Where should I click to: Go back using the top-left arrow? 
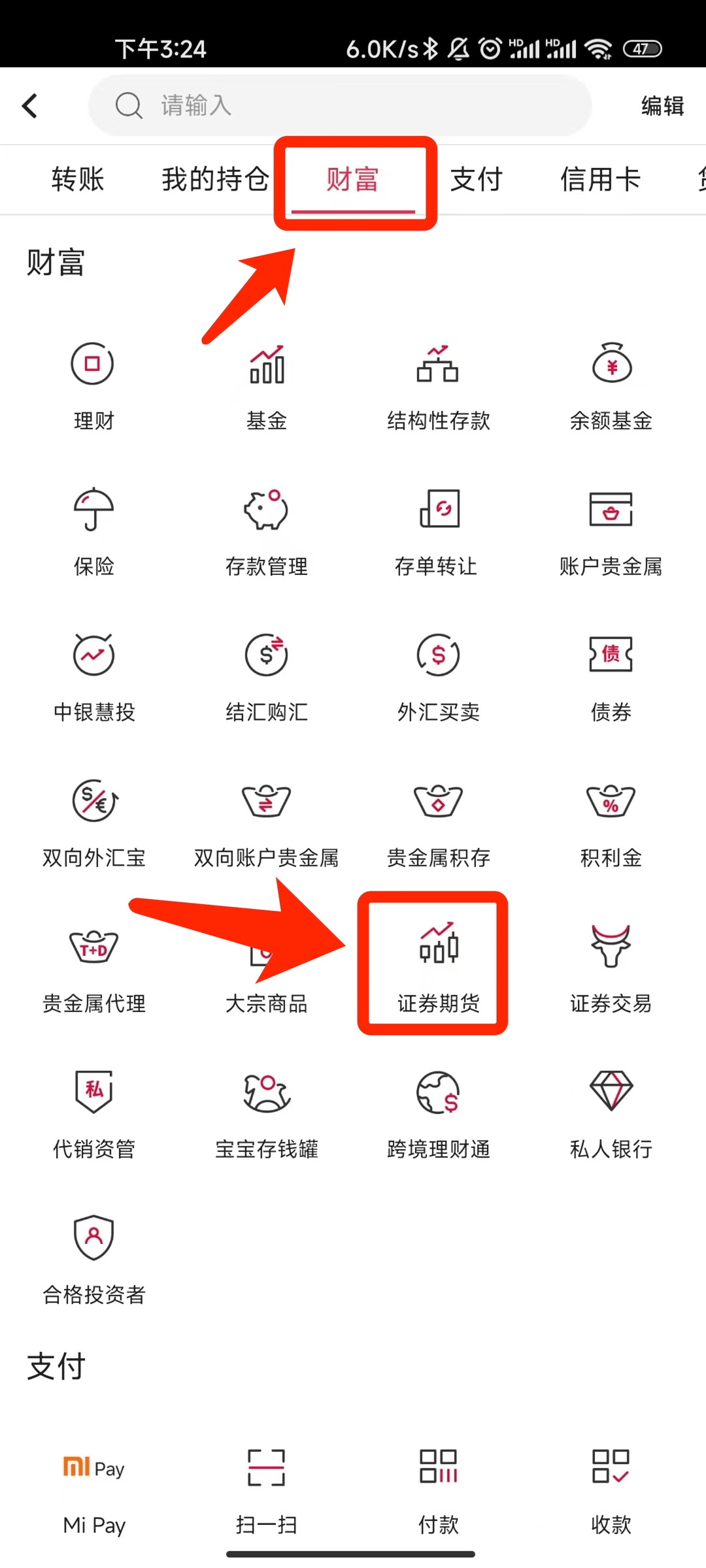[x=30, y=106]
